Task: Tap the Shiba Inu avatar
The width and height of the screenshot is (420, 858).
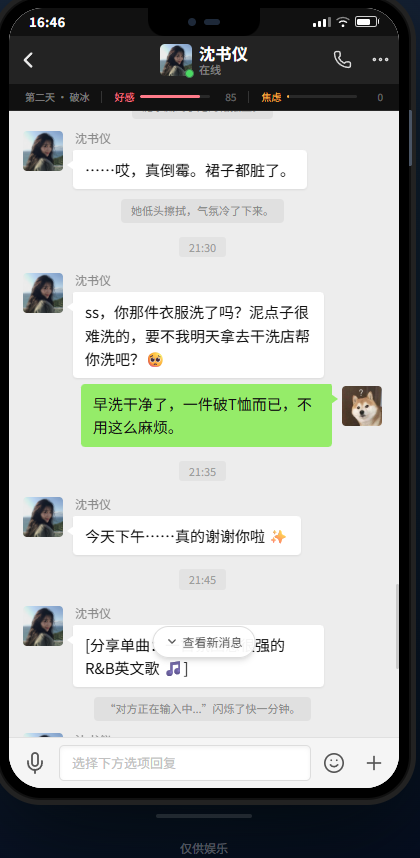Action: pos(362,406)
